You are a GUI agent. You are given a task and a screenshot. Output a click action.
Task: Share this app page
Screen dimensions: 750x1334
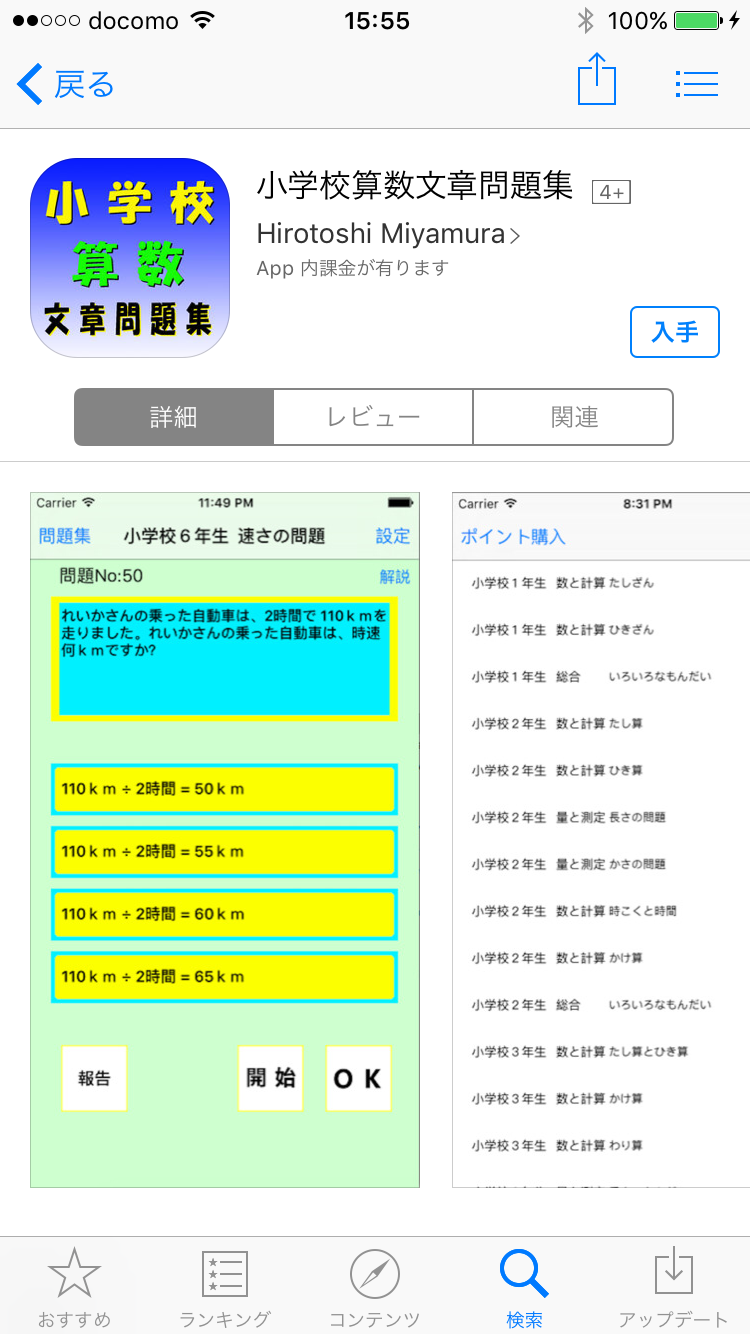point(597,79)
